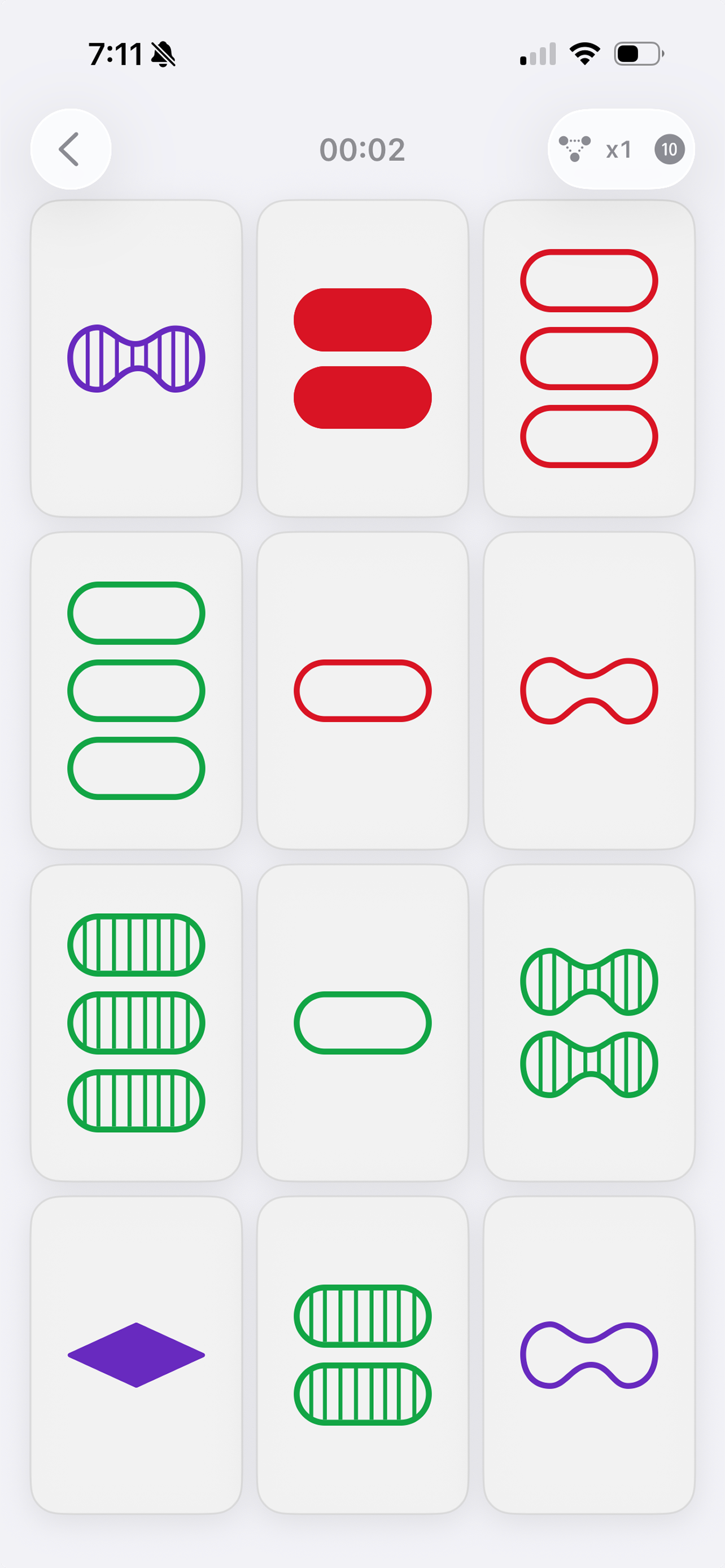Viewport: 725px width, 1568px height.
Task: Tap the hint icon in the top badge
Action: pos(575,149)
